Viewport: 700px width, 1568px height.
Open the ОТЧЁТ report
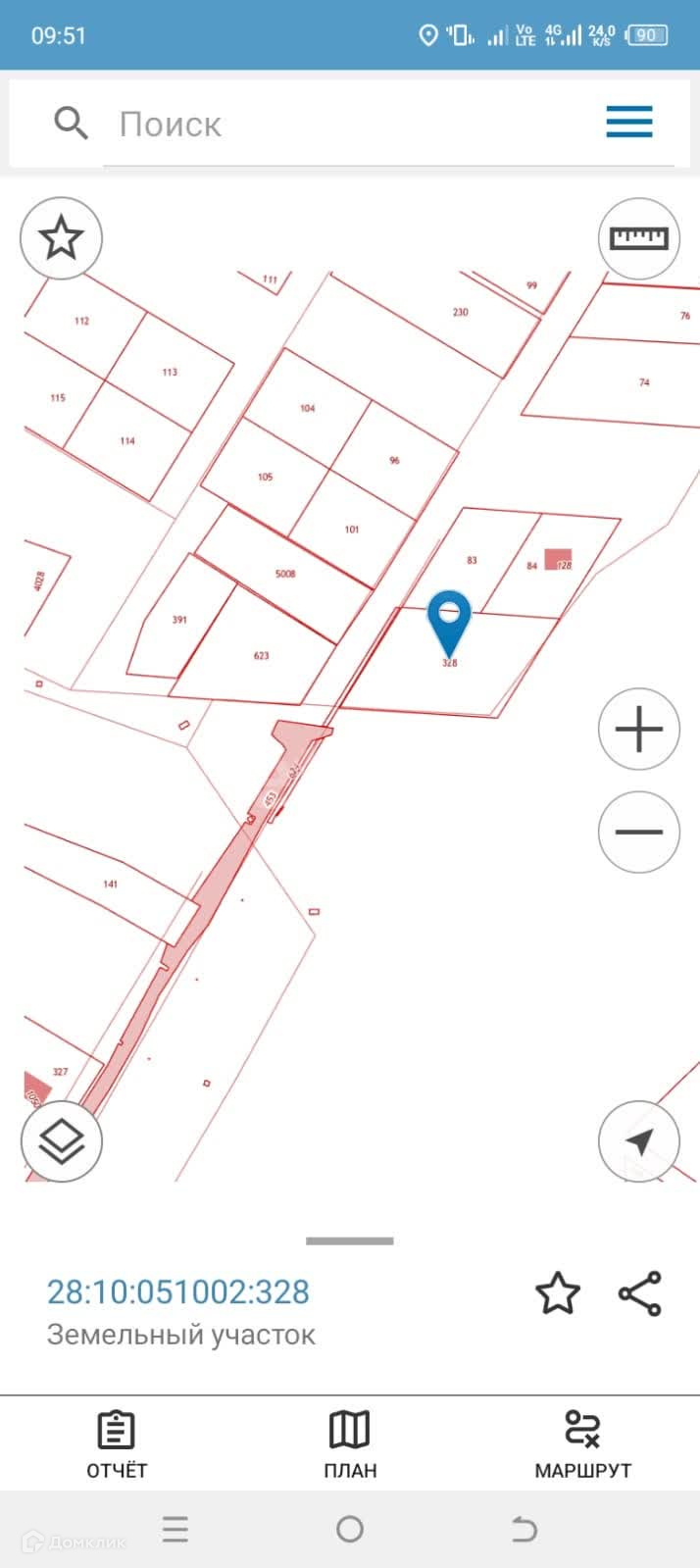point(117,1443)
